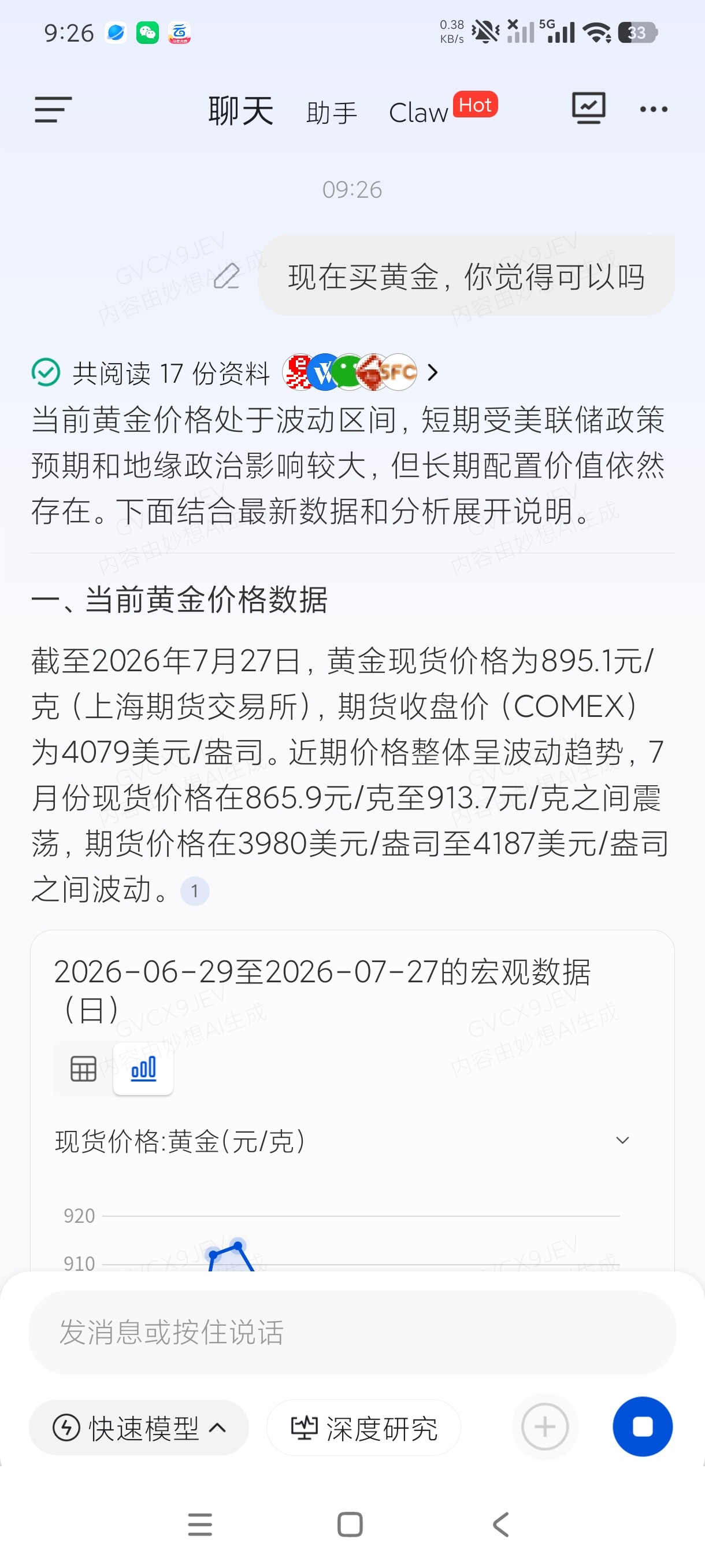Open the drawer menu button
The height and width of the screenshot is (1568, 705).
(x=53, y=110)
